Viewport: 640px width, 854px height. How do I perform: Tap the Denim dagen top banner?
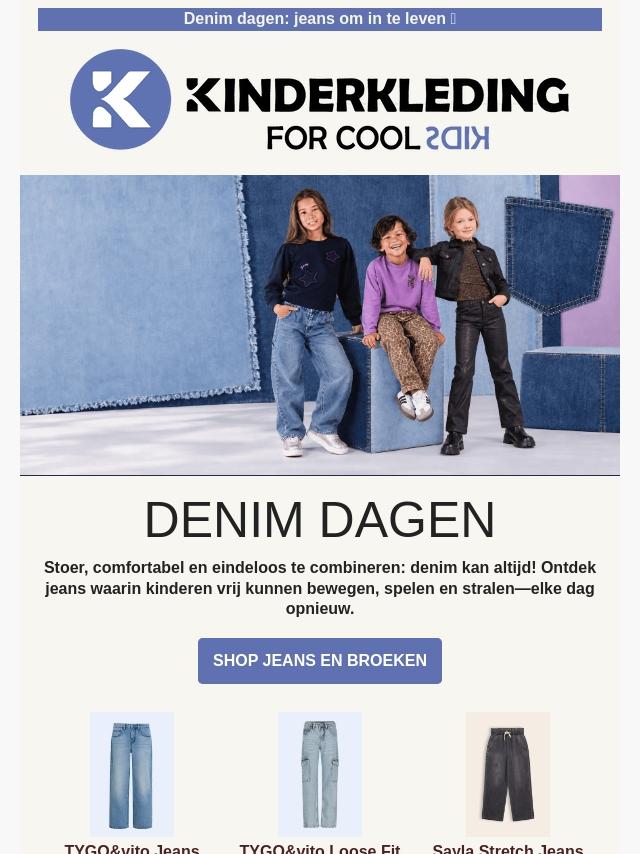click(320, 19)
